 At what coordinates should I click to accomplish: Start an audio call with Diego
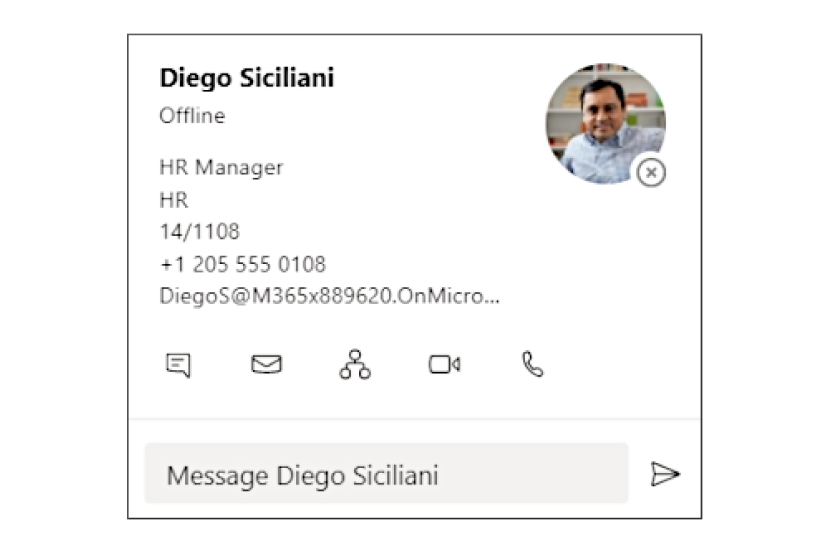click(x=533, y=365)
